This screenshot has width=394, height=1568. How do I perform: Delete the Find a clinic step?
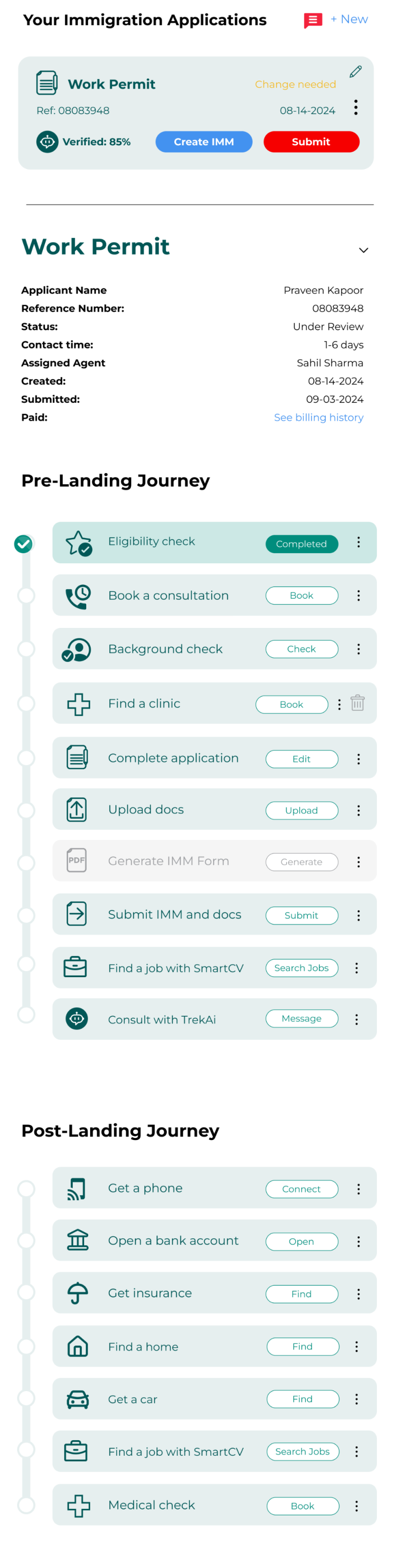357,704
